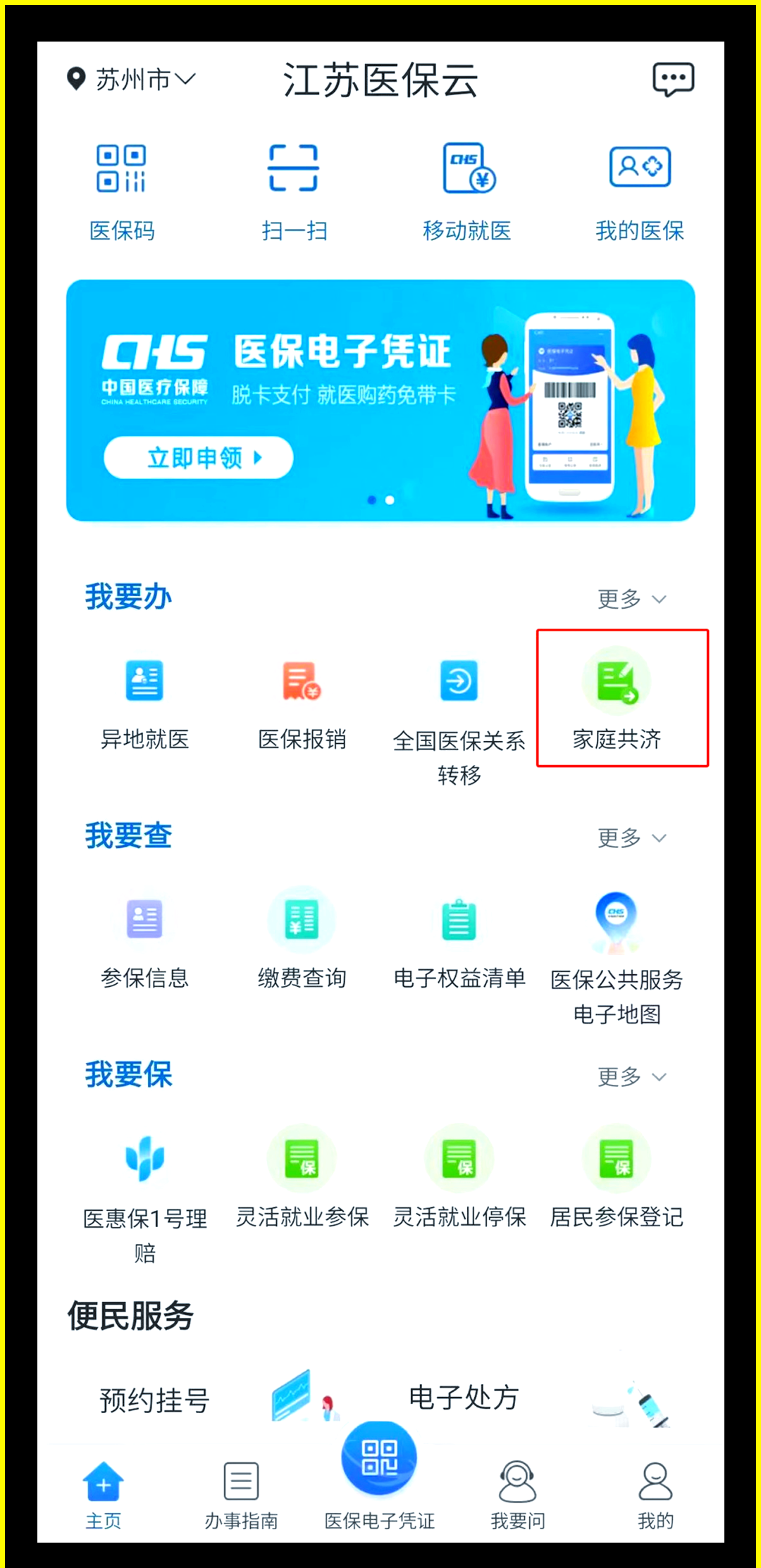Tap 立即申领 on the banner
761x1568 pixels.
pos(198,458)
